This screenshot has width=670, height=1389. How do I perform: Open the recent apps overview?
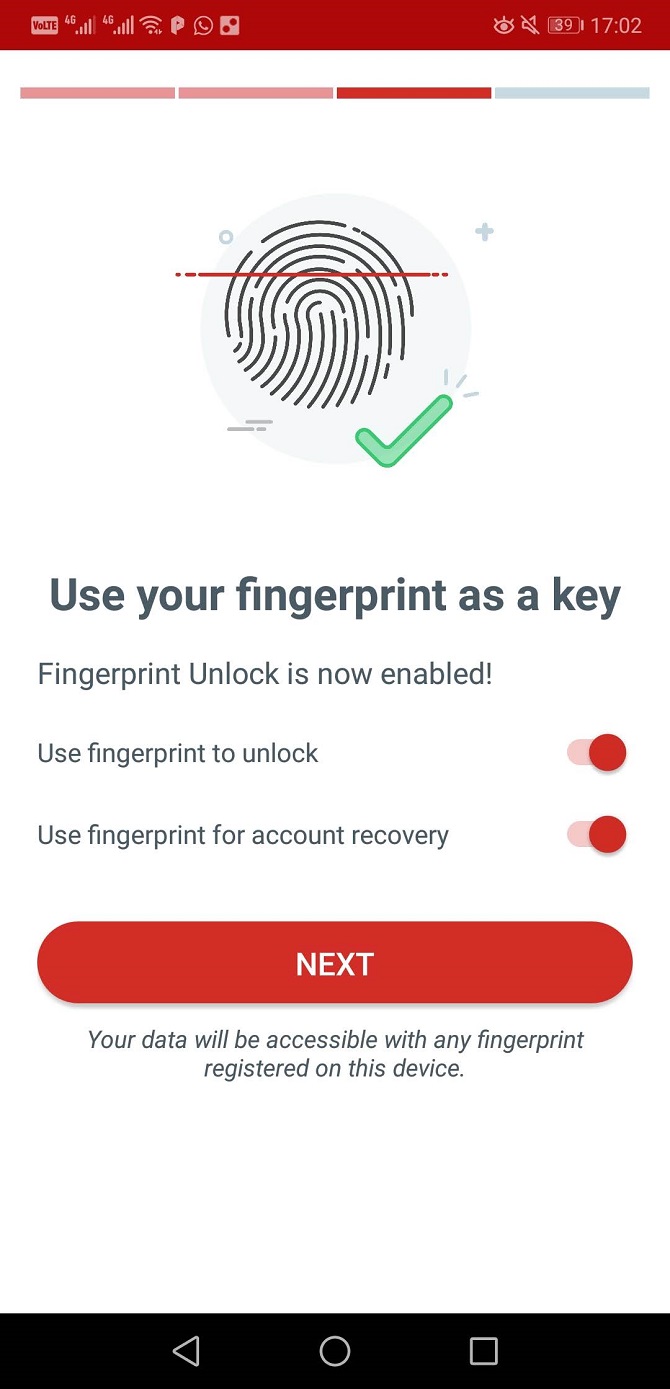point(484,1351)
